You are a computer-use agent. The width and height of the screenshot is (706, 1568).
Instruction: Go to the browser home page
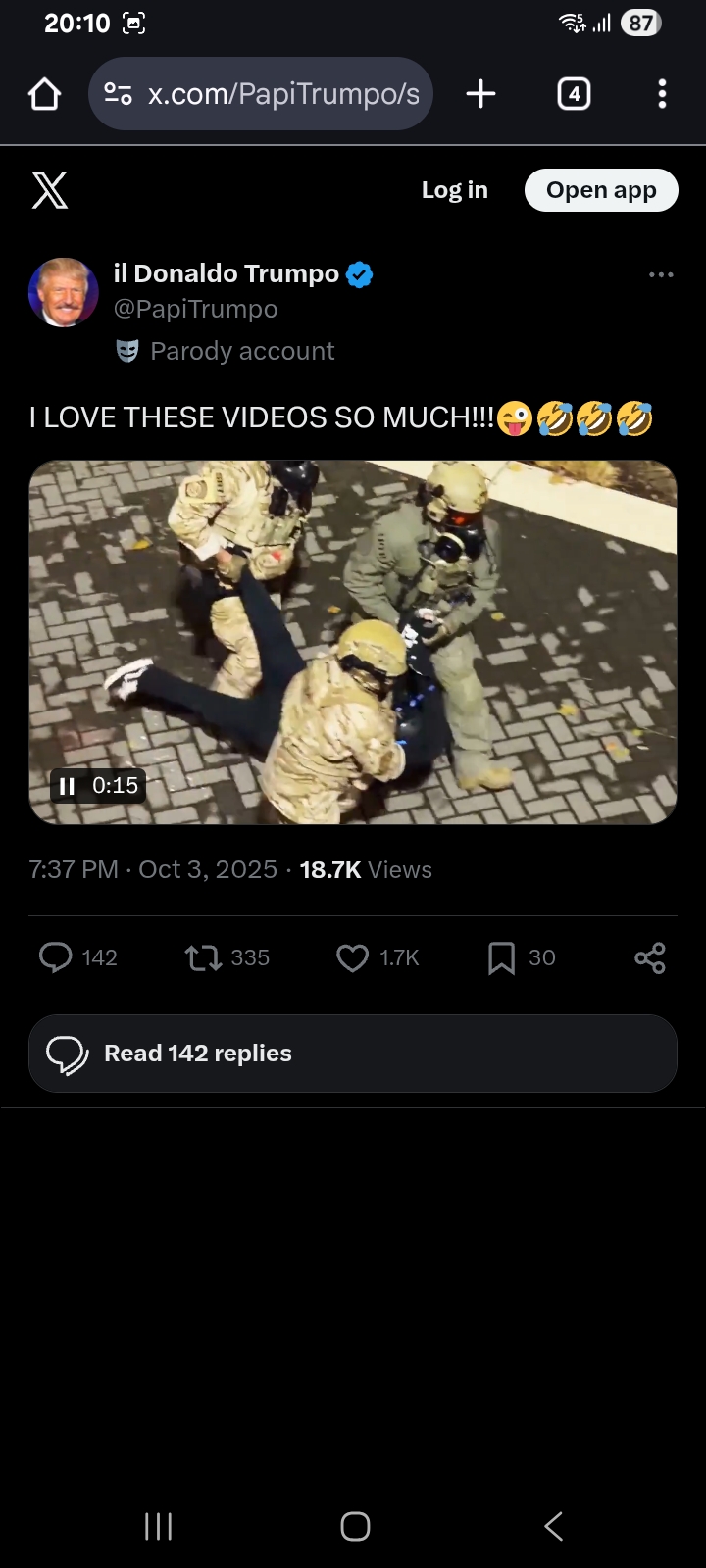click(x=45, y=94)
